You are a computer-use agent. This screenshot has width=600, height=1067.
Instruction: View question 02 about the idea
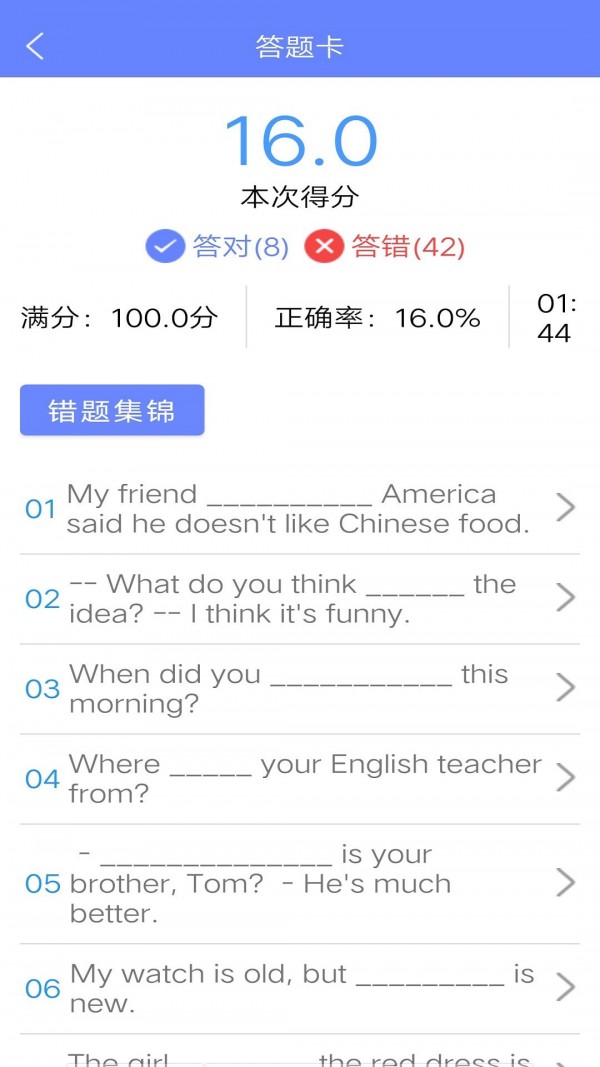coord(300,598)
